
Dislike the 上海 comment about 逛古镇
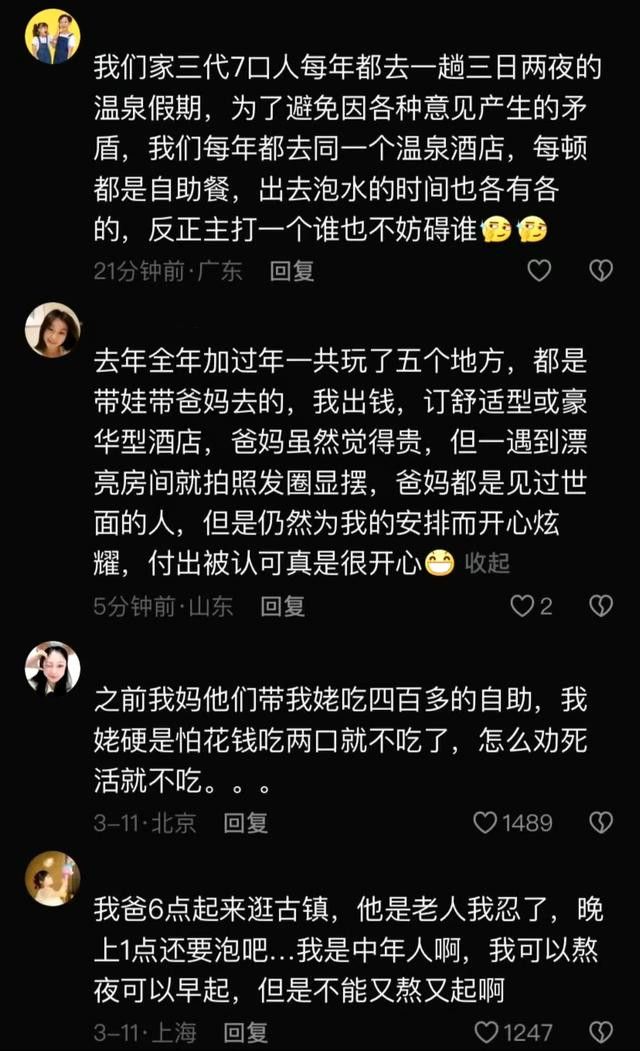point(600,1032)
